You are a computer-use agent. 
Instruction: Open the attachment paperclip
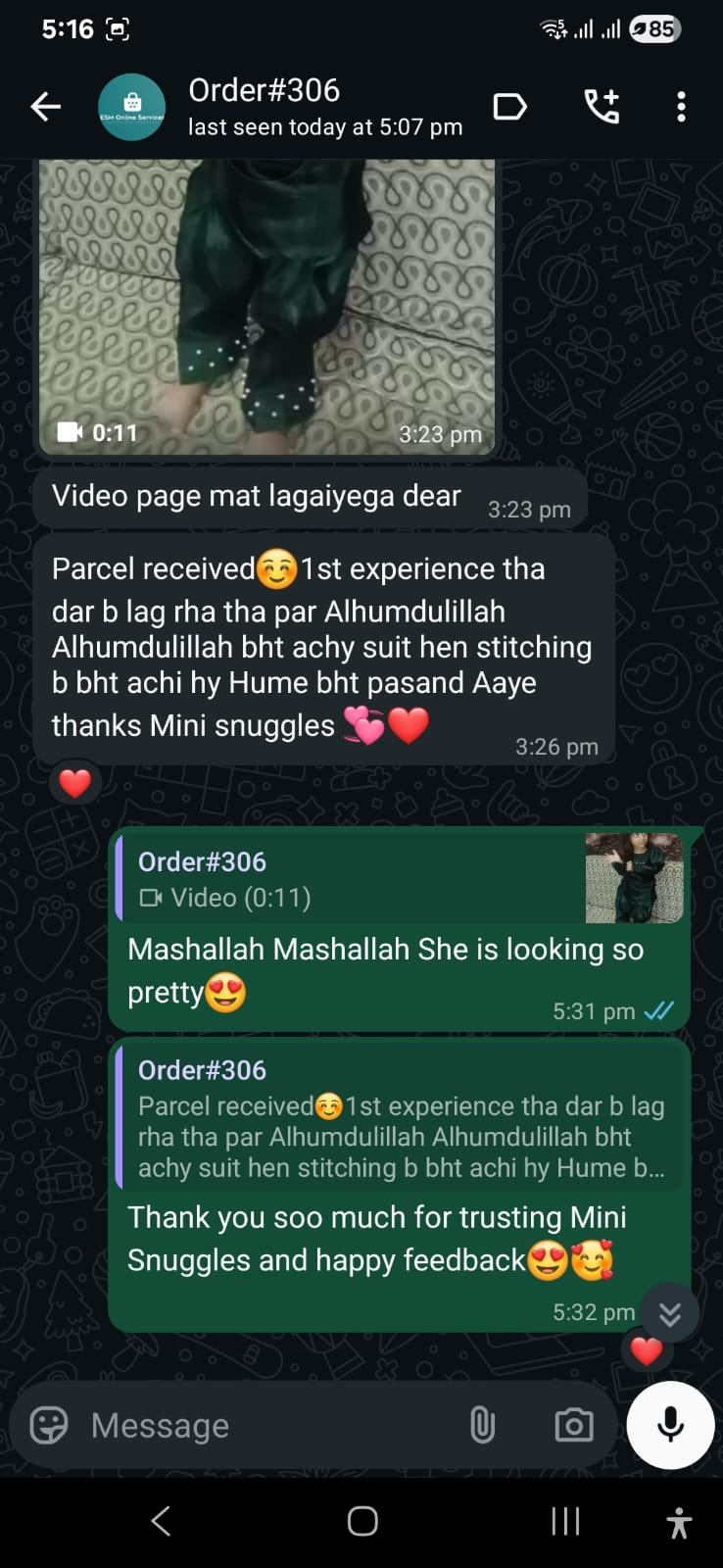(x=482, y=1425)
